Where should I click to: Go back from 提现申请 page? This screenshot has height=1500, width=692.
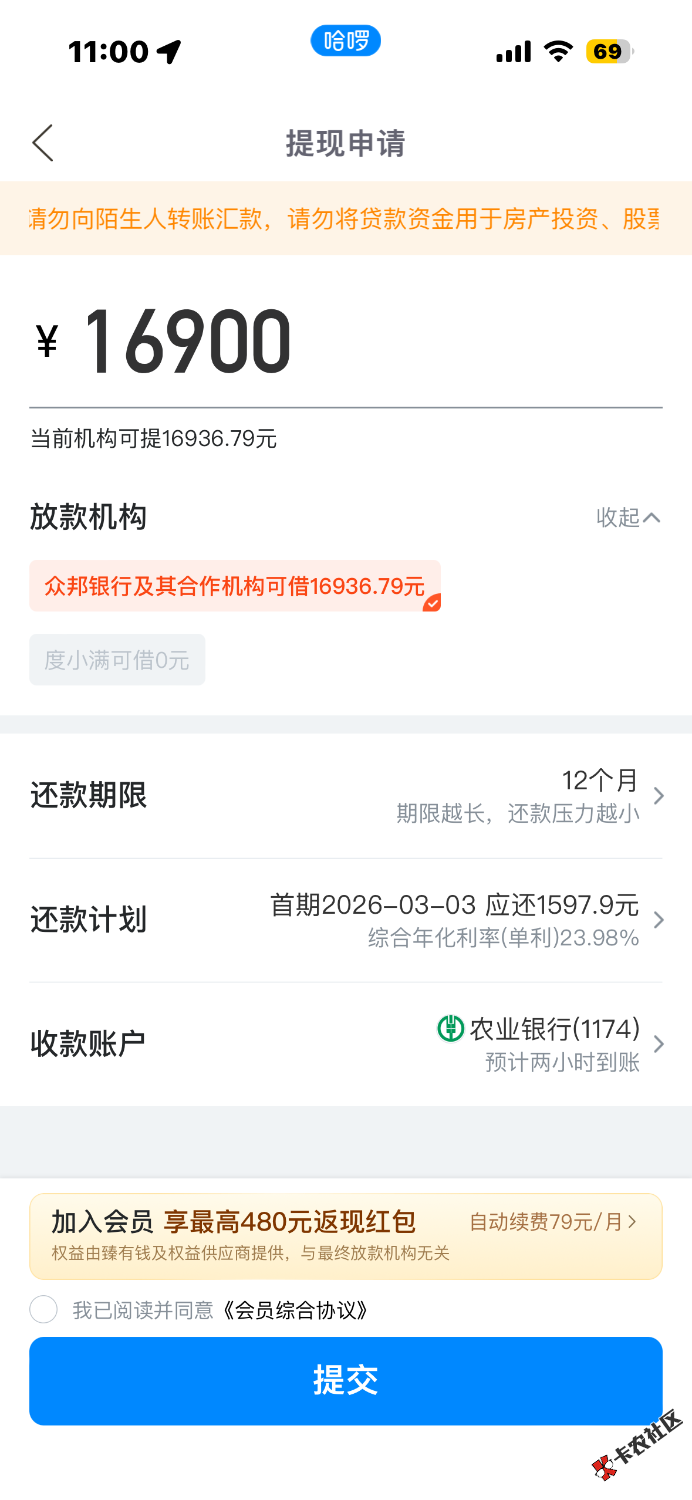tap(42, 143)
